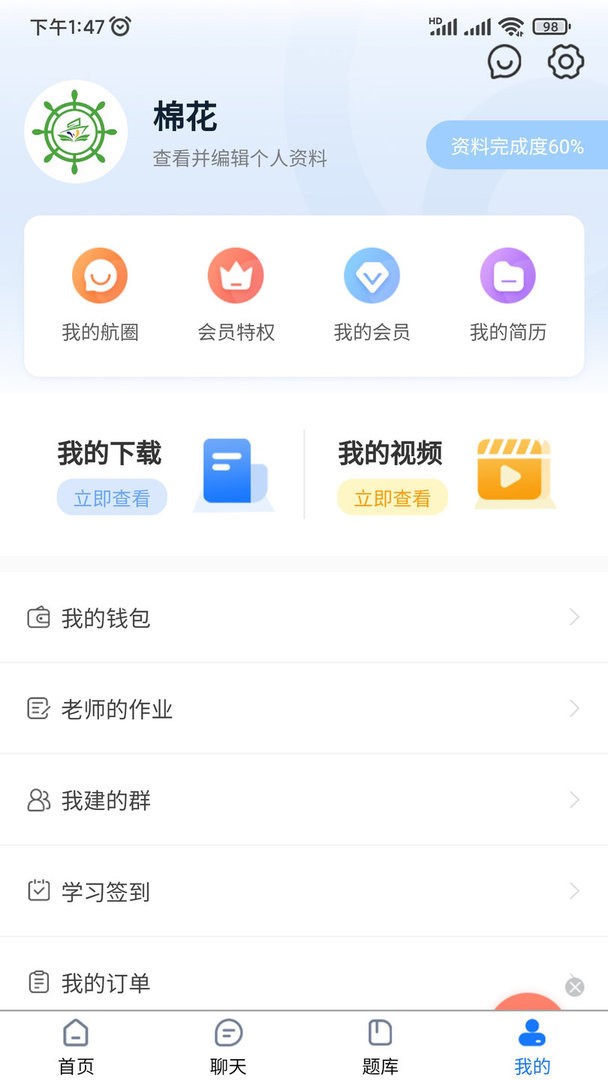This screenshot has width=608, height=1080.
Task: Dismiss the floating red button
Action: point(575,987)
